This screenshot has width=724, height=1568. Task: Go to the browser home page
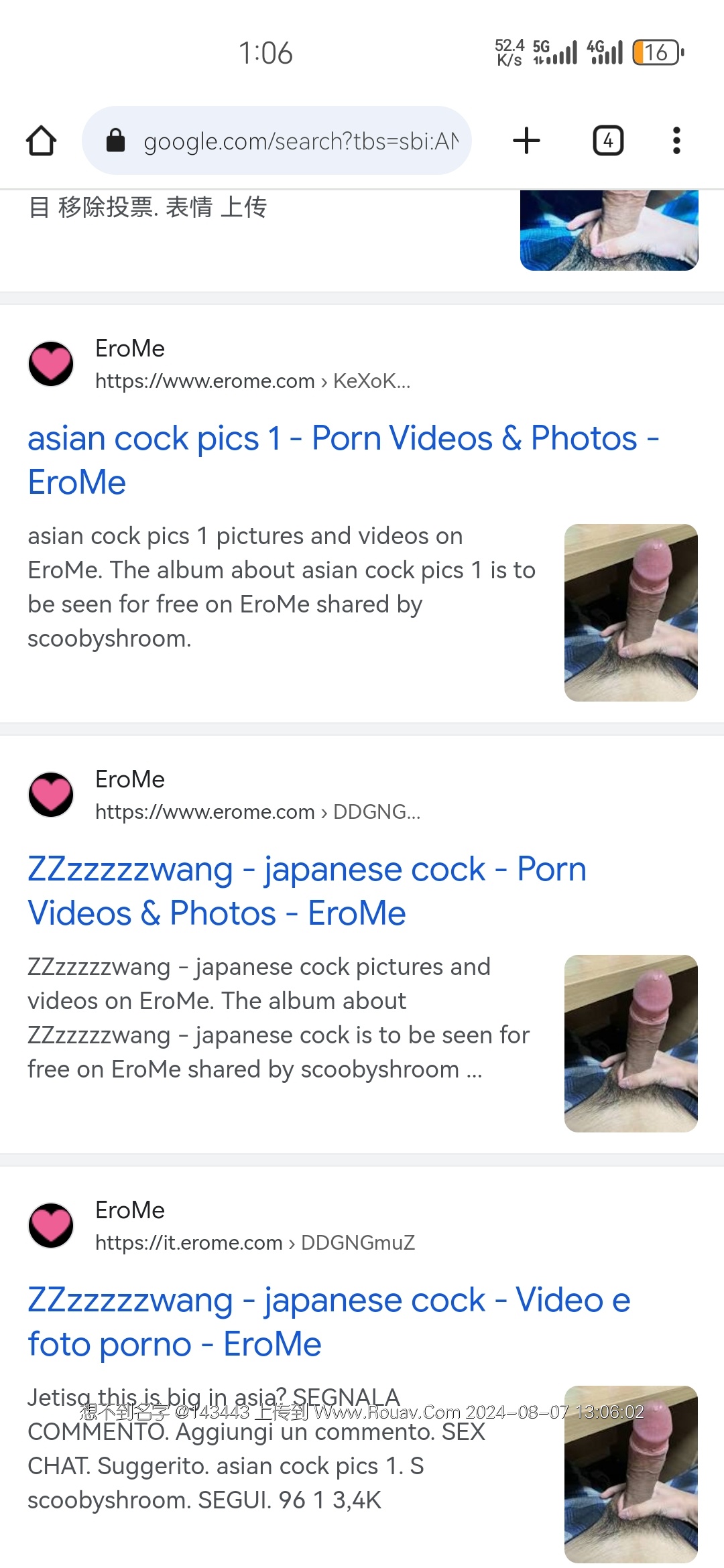coord(41,141)
